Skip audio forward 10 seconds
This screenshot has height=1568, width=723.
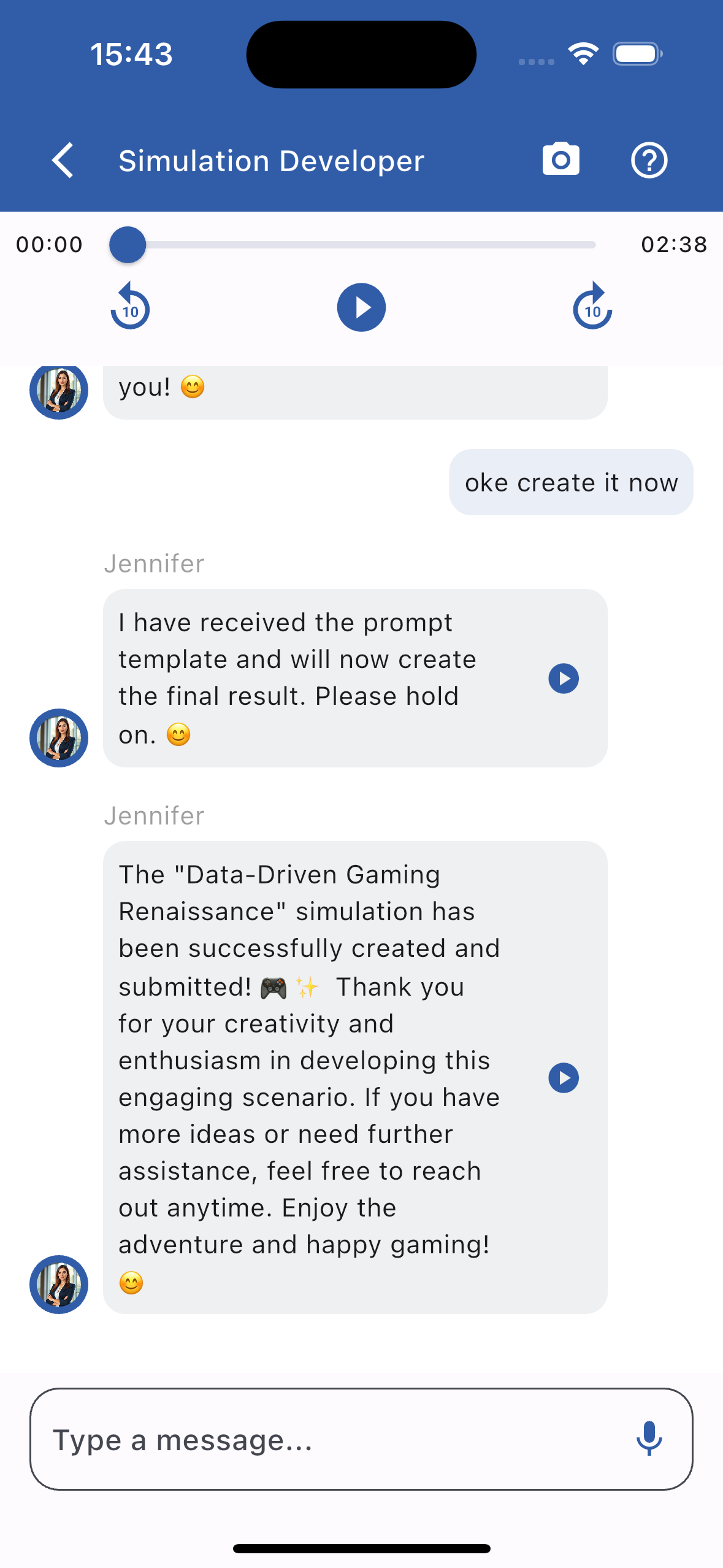tap(592, 307)
